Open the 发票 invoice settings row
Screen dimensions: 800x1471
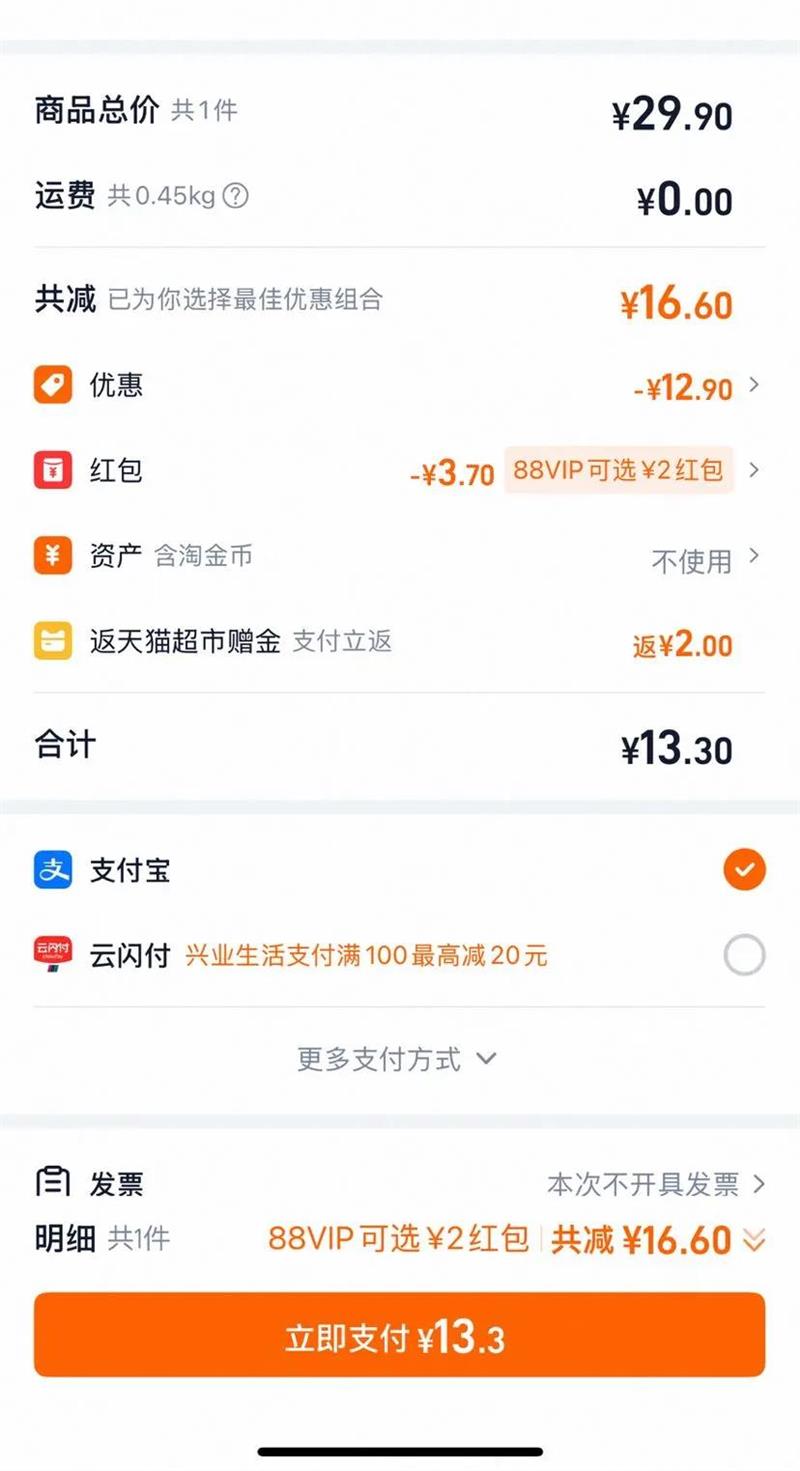click(399, 1184)
